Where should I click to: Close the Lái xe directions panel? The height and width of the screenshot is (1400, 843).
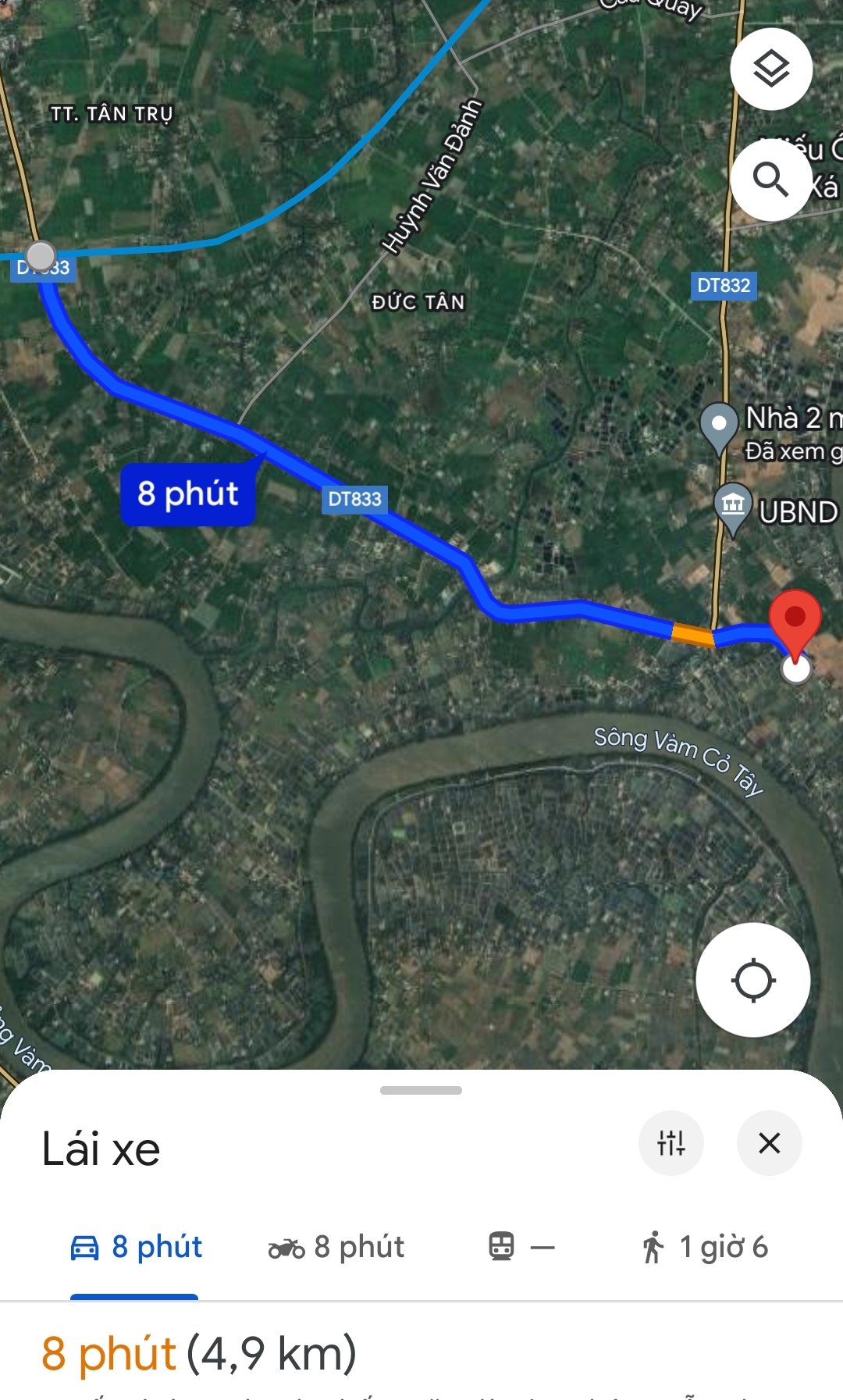(770, 1143)
